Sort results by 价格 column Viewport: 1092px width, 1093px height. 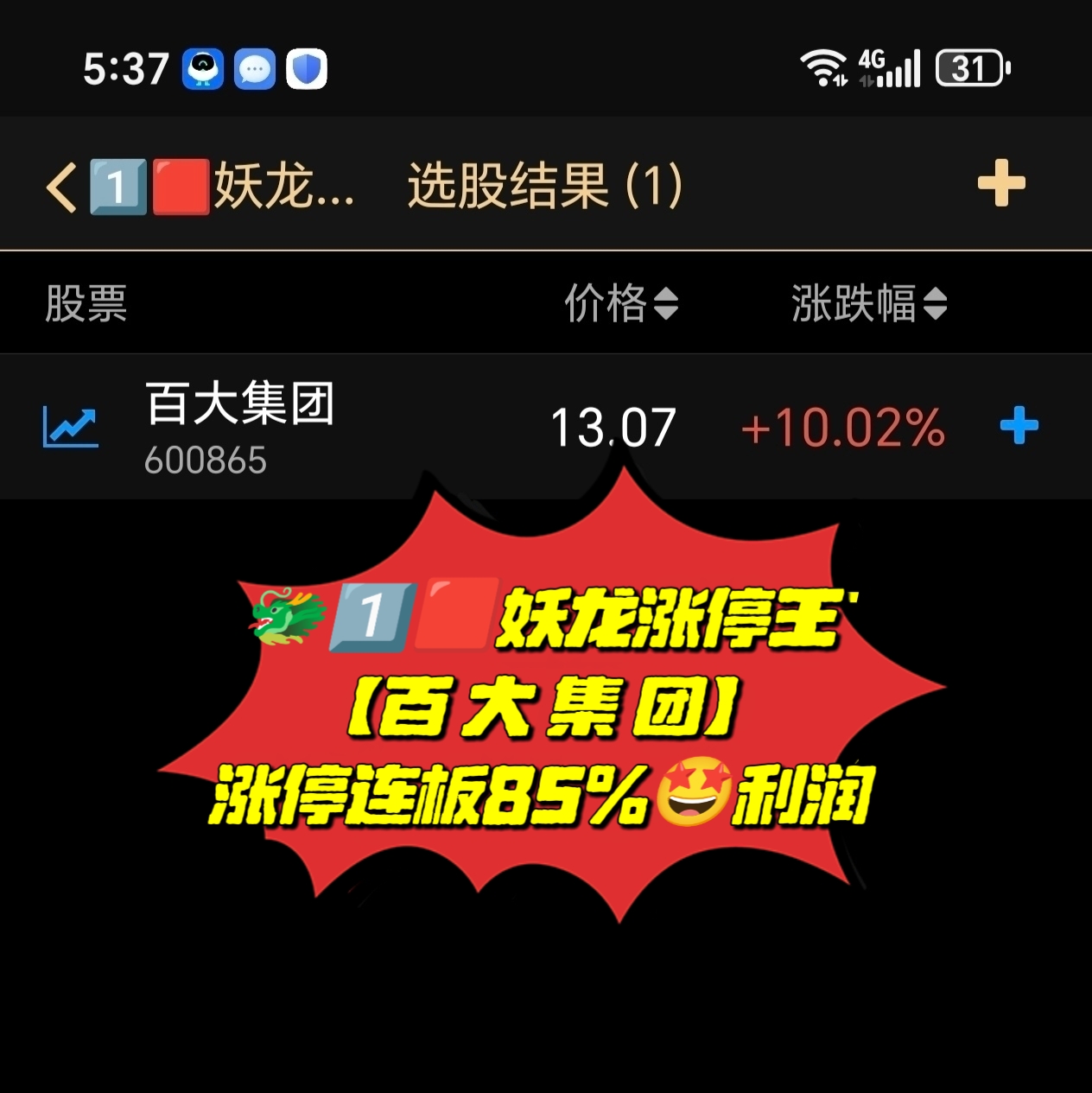[x=620, y=303]
